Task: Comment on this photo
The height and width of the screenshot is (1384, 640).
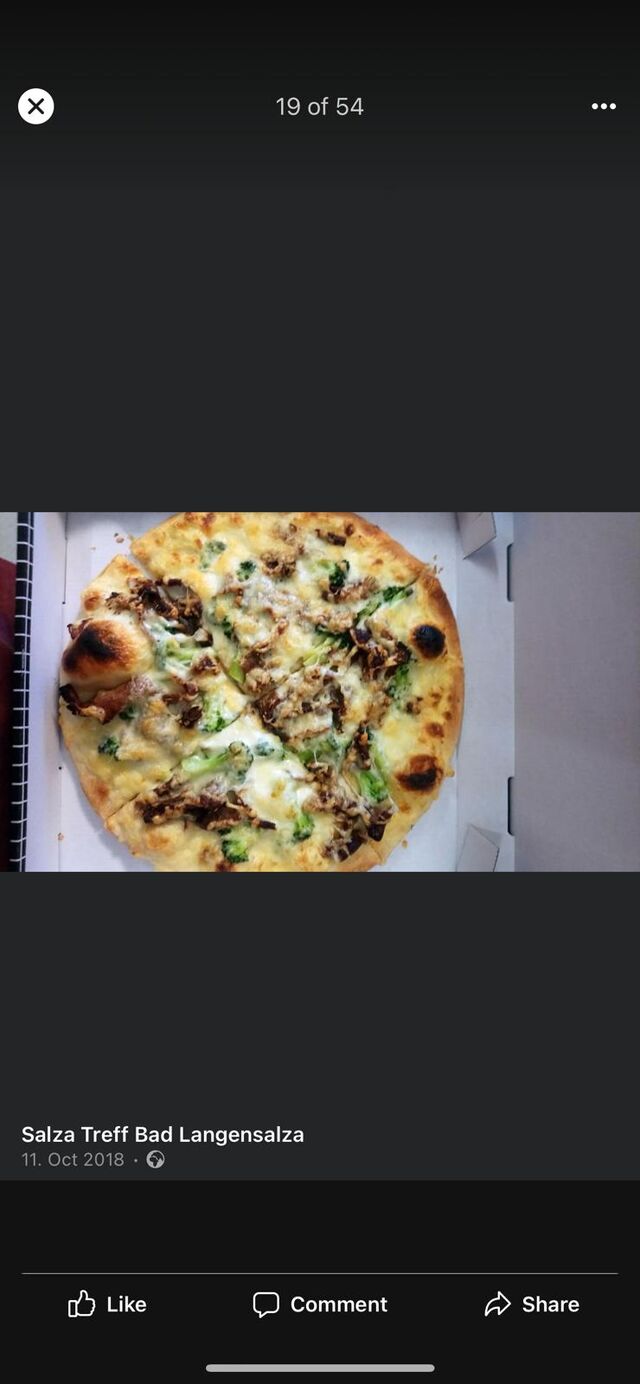Action: 320,1304
